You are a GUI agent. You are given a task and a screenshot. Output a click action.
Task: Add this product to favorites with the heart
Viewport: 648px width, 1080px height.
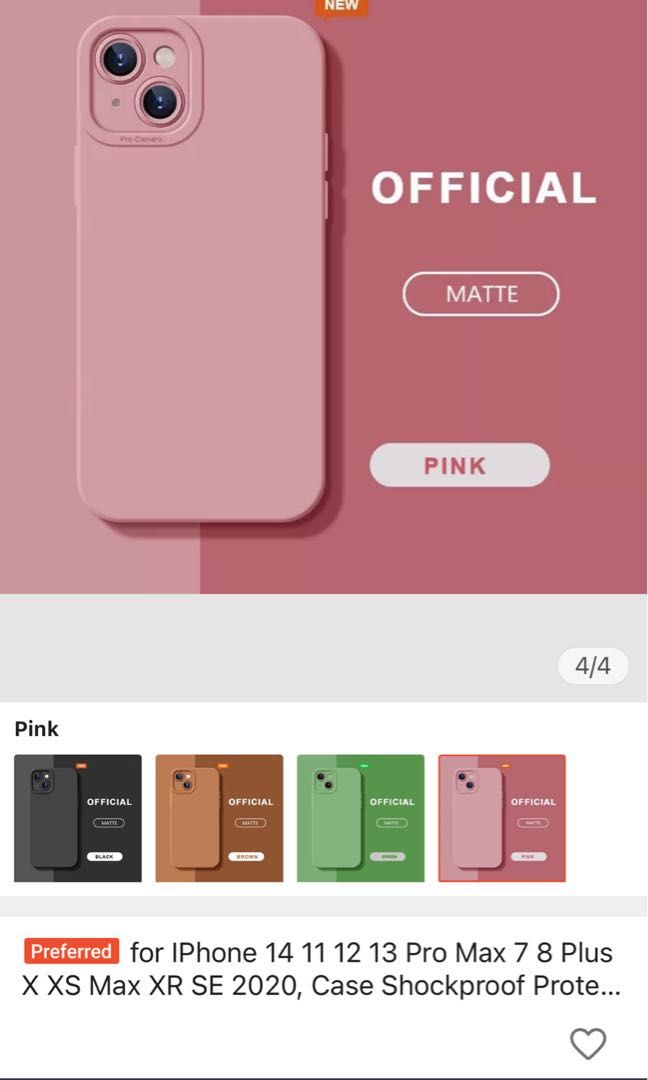588,1044
